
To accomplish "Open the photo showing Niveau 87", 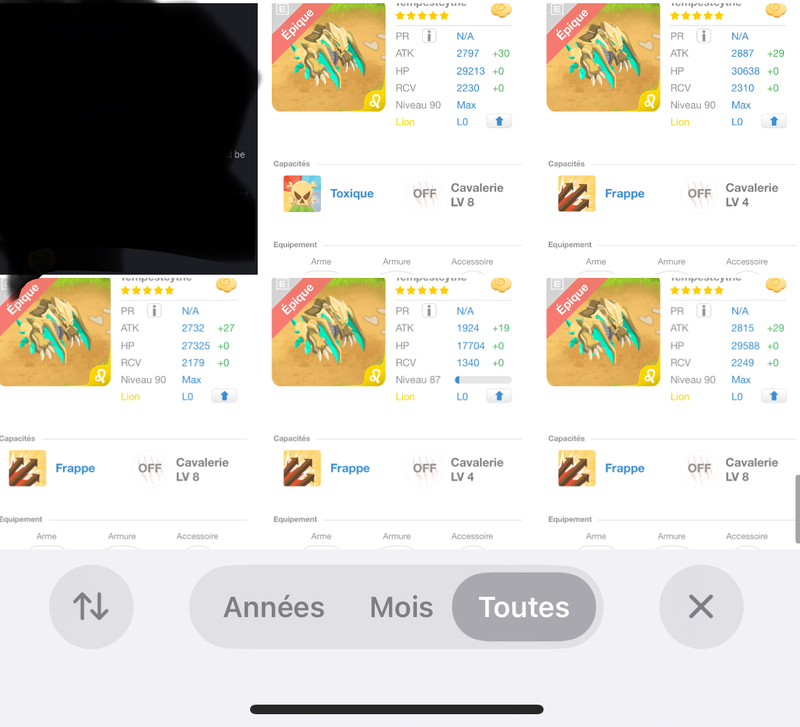I will [x=398, y=412].
